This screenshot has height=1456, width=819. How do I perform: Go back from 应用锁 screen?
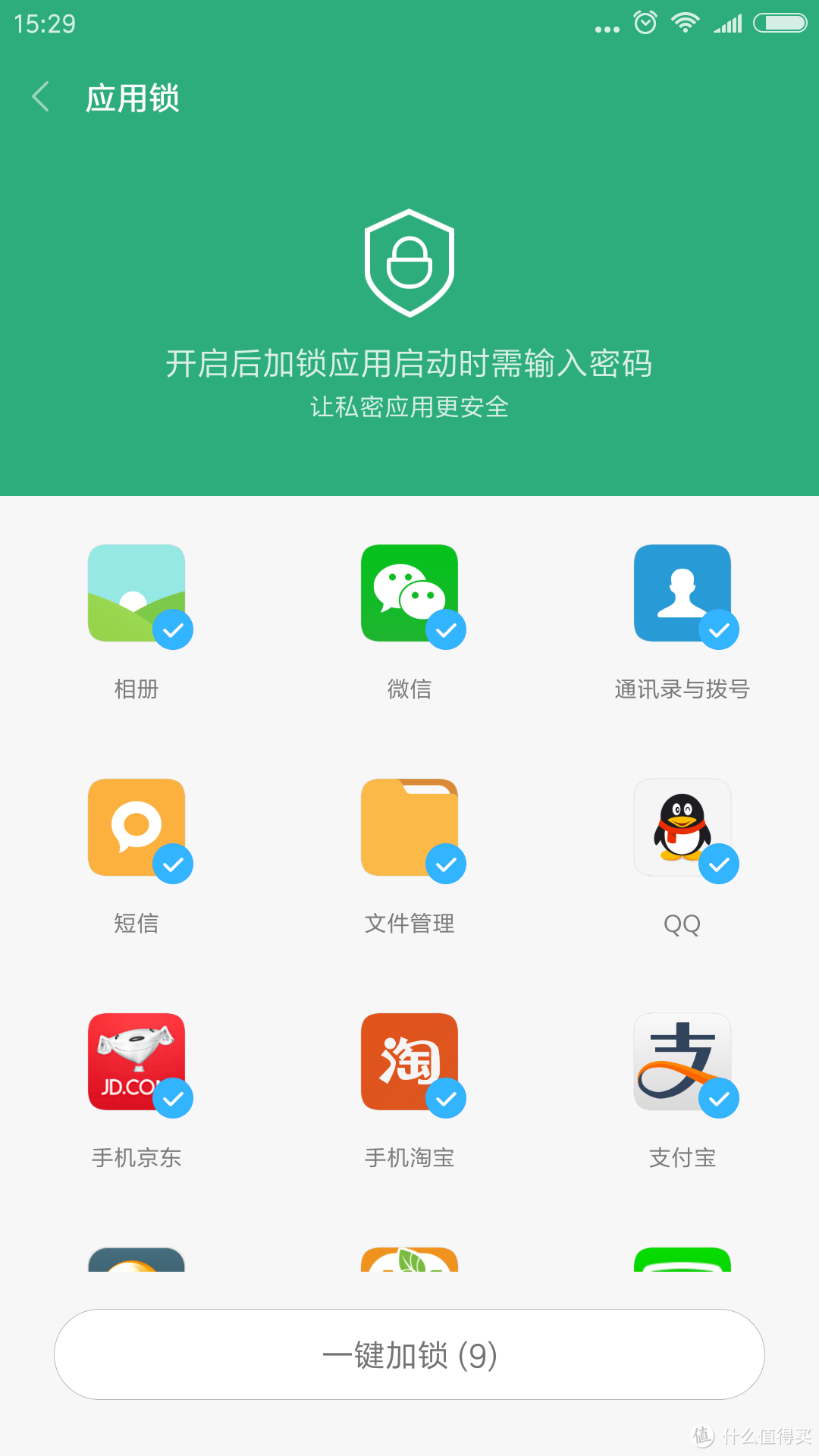(x=41, y=97)
